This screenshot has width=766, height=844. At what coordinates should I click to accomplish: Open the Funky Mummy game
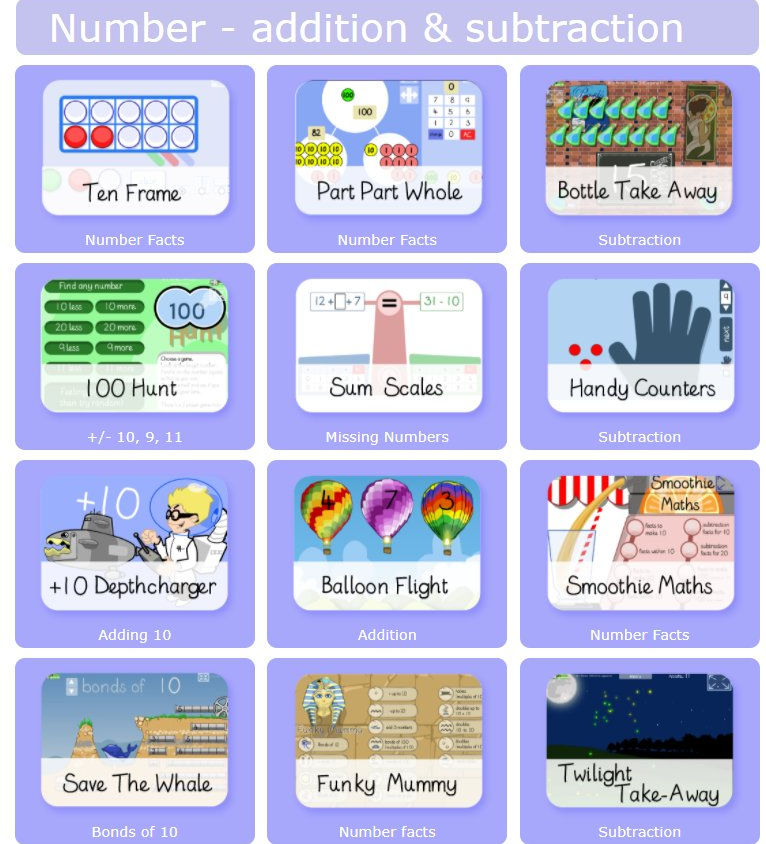click(388, 740)
